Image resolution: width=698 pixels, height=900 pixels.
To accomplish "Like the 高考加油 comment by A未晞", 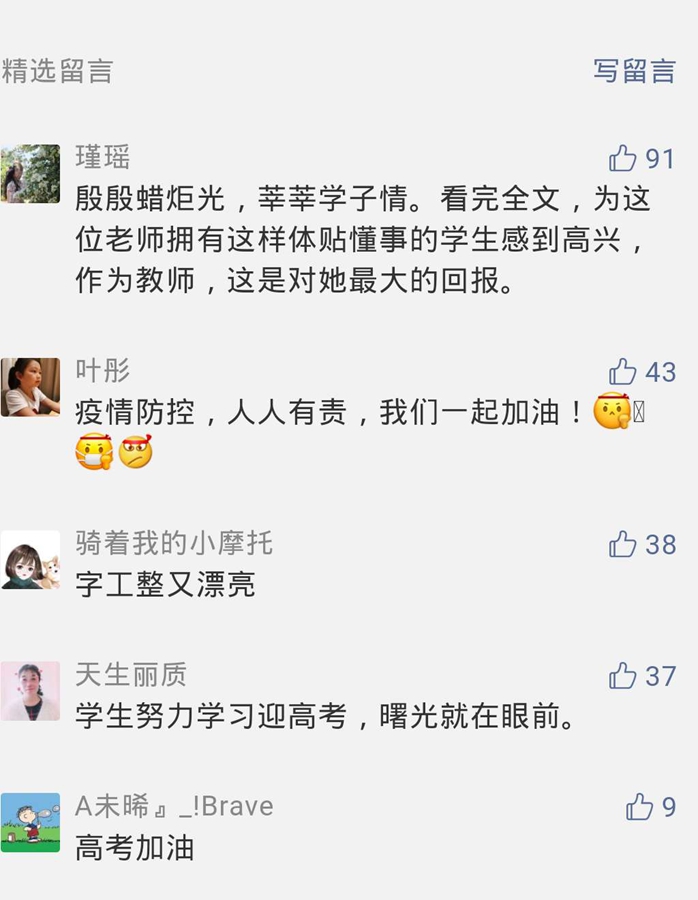I will (639, 808).
